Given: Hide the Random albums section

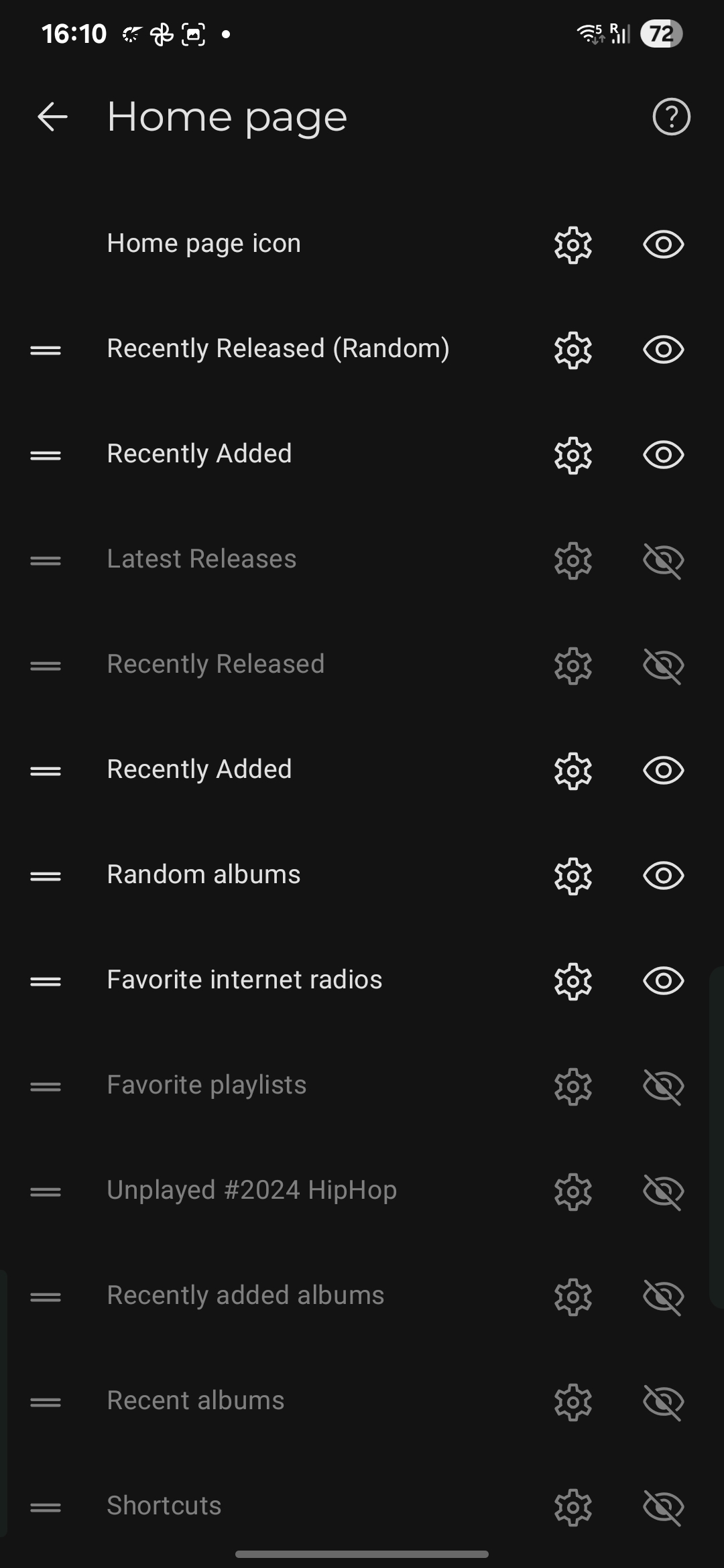Looking at the screenshot, I should coord(663,876).
